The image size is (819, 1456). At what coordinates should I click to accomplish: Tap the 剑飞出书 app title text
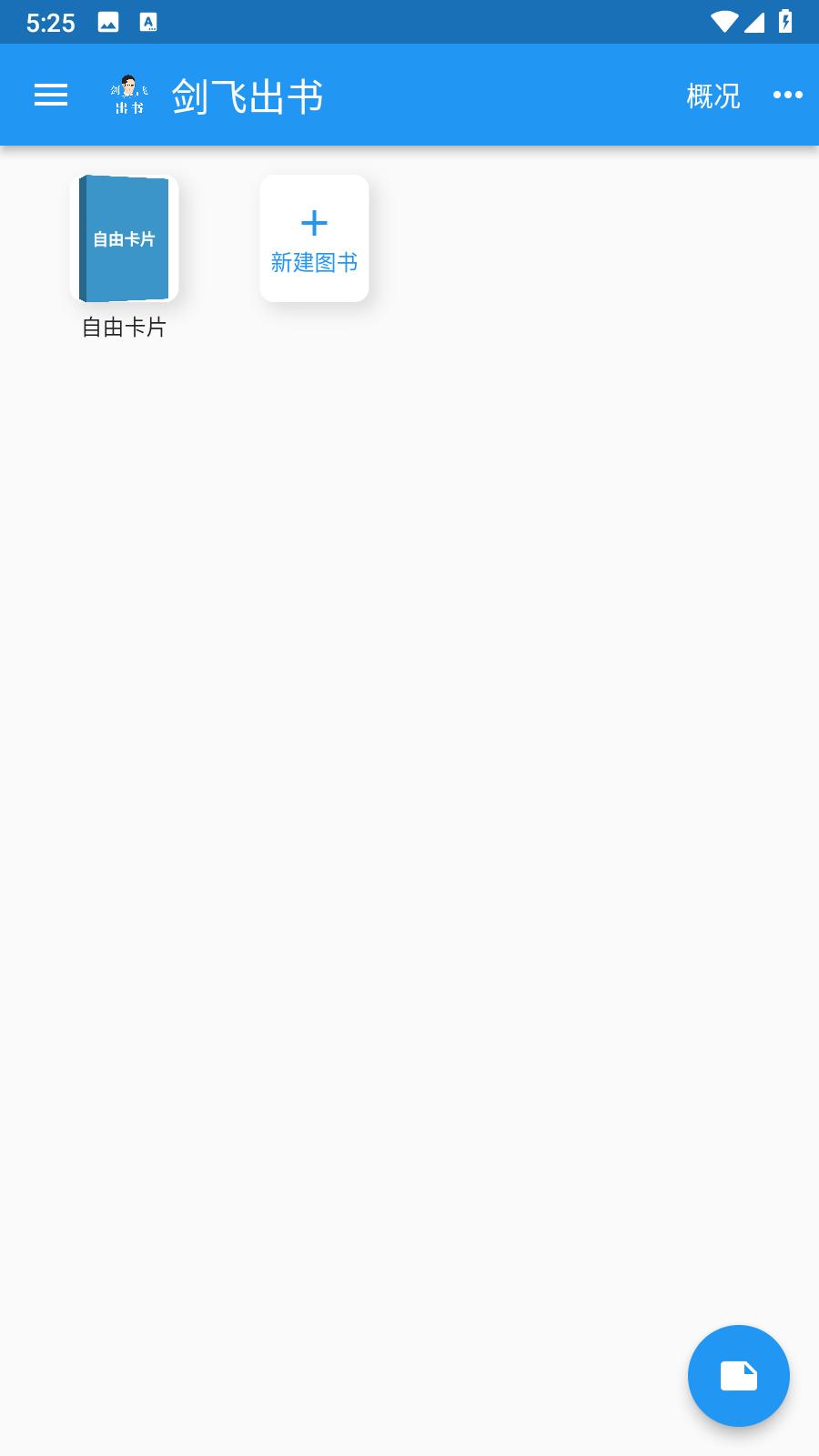(x=248, y=95)
